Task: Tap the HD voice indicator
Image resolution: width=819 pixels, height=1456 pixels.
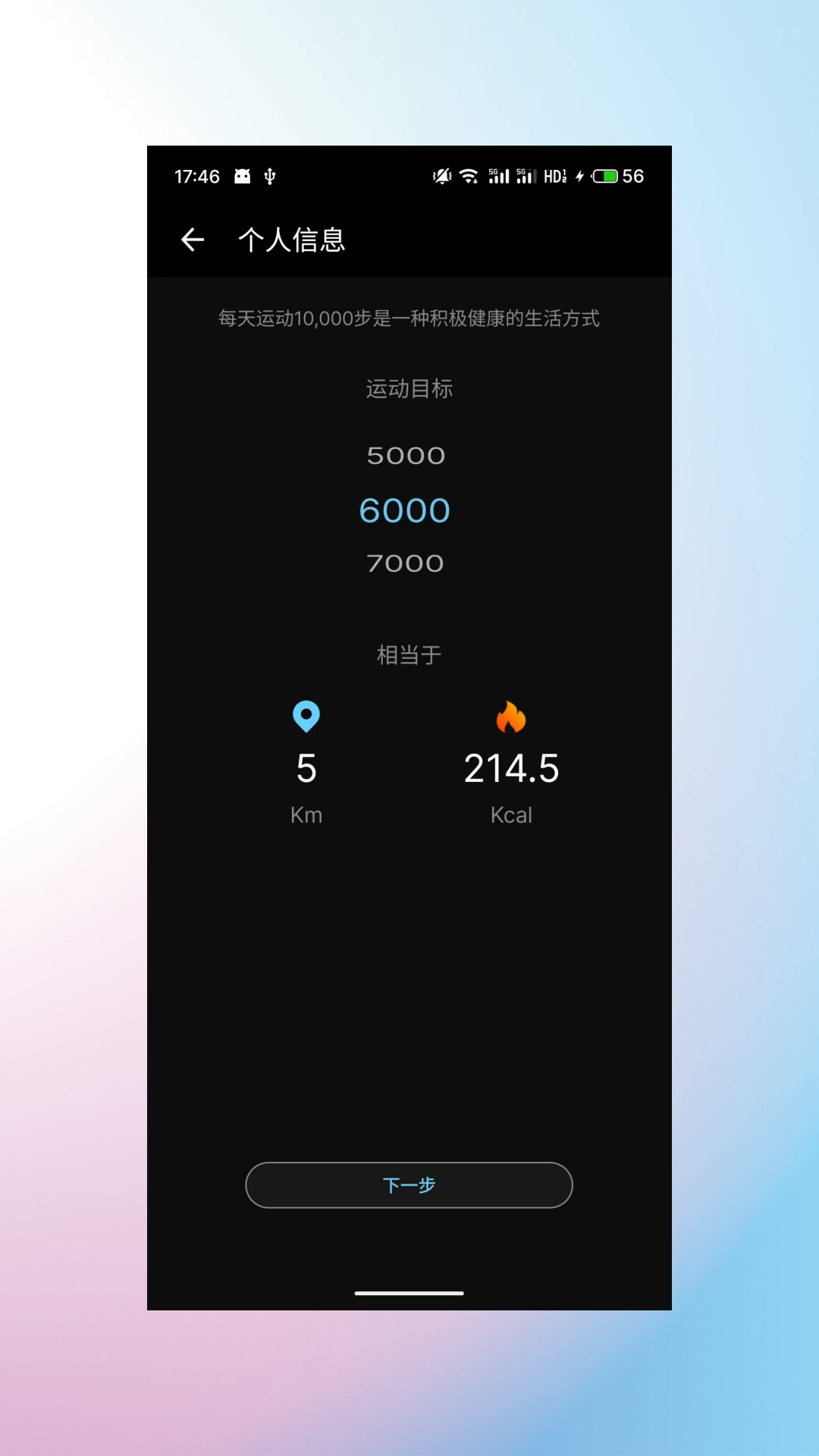Action: coord(555,175)
